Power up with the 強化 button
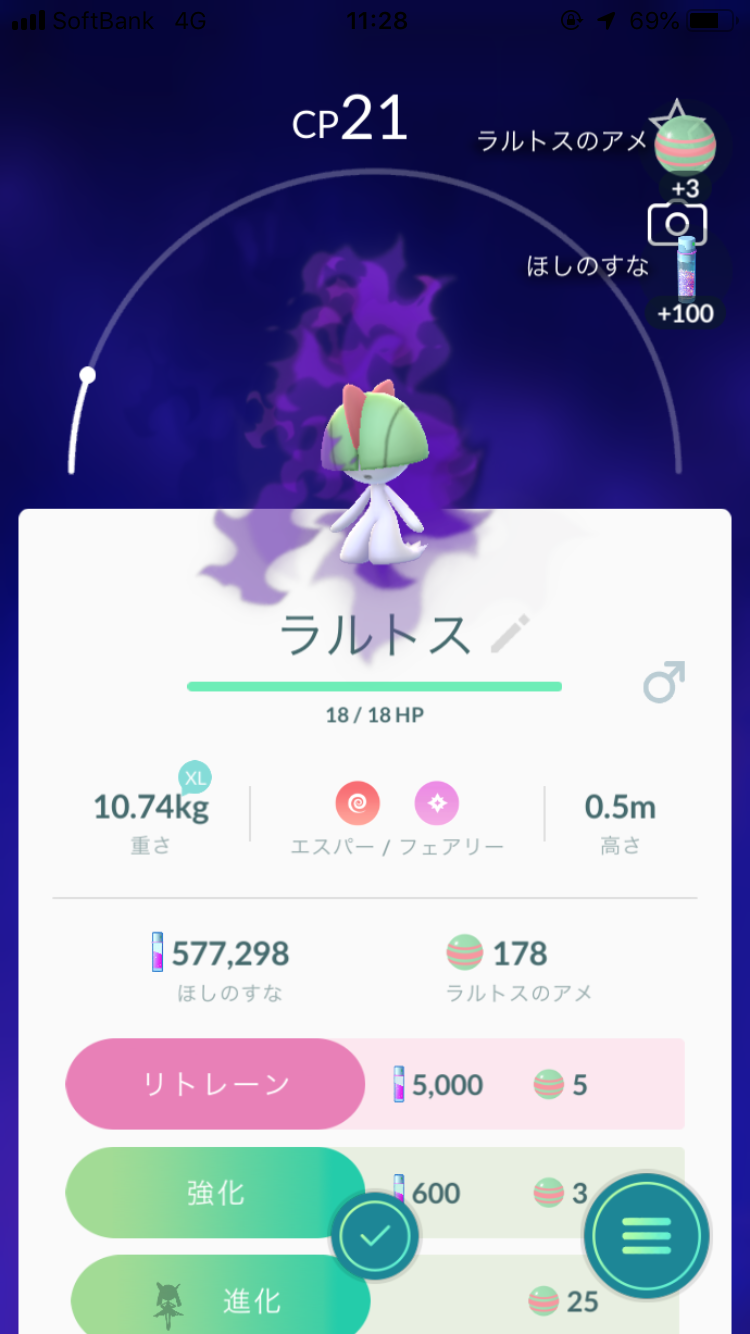This screenshot has width=750, height=1334. pos(215,1192)
